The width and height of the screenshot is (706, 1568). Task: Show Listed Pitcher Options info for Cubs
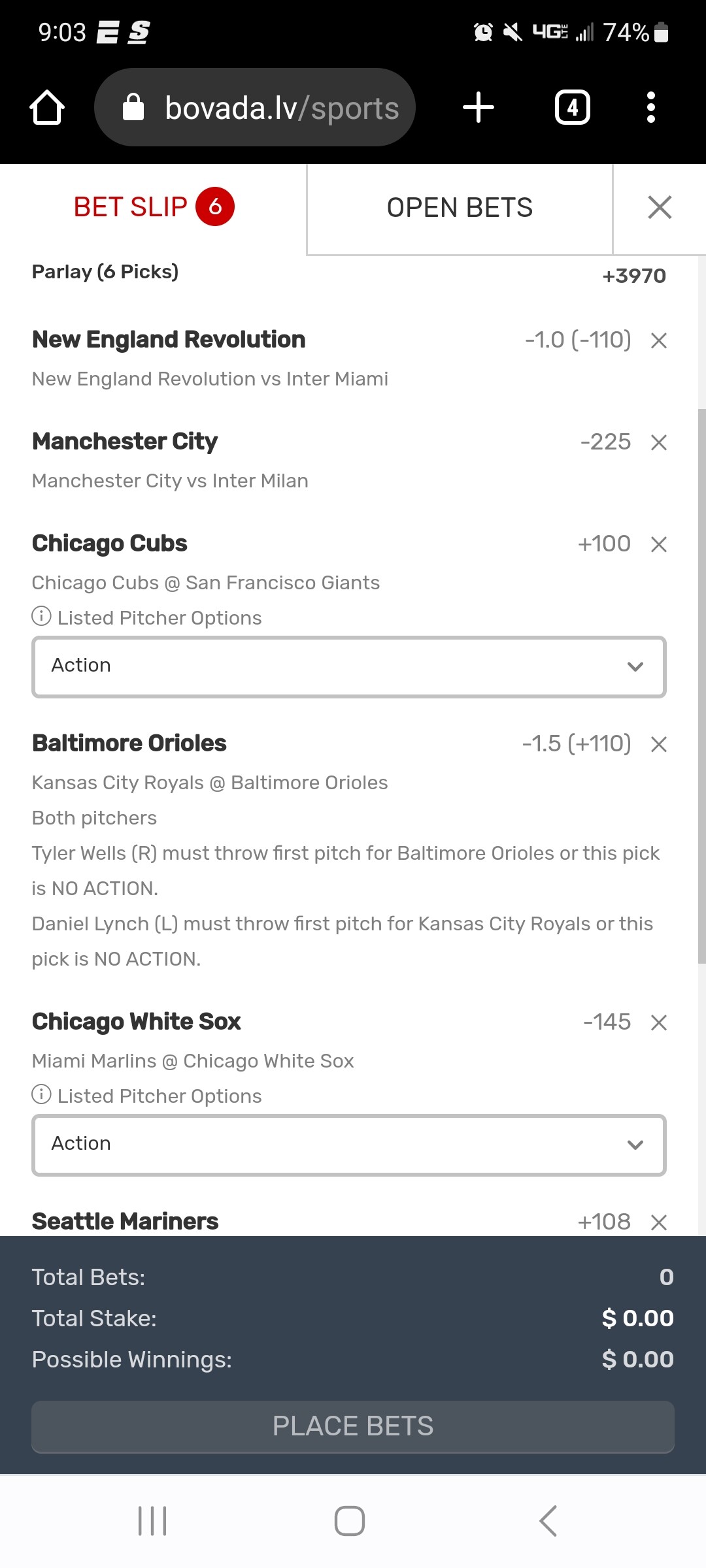(x=41, y=616)
